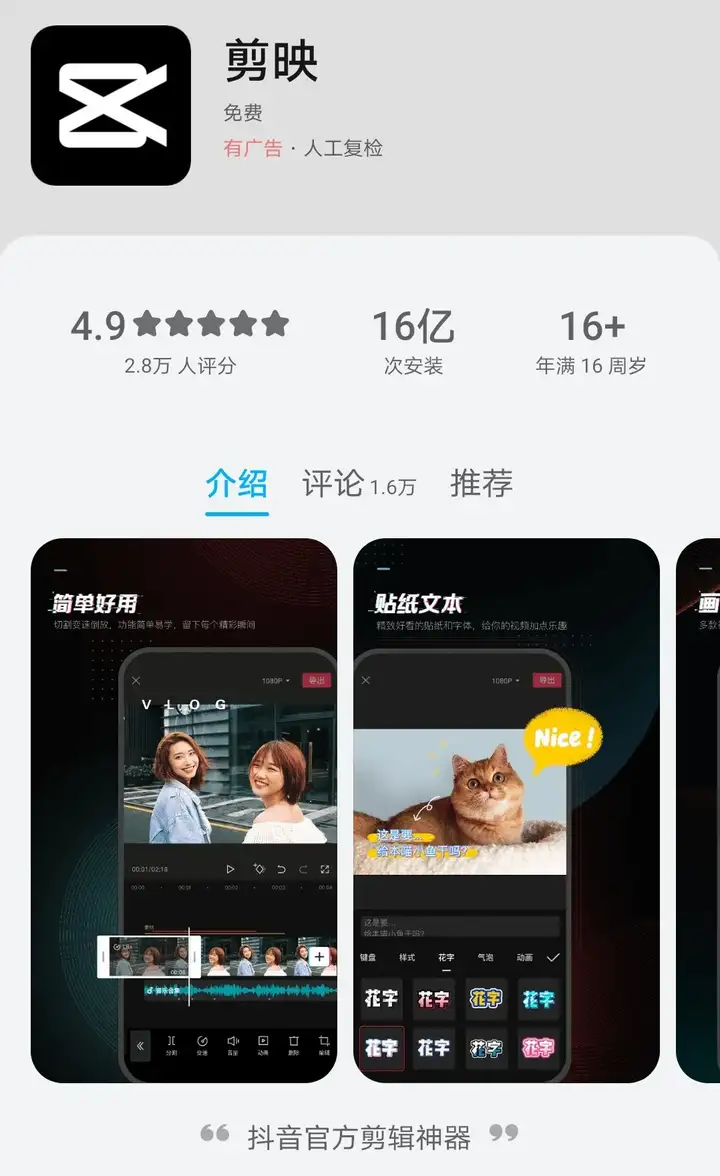Viewport: 720px width, 1176px height.
Task: Switch to the 推荐 tab
Action: (481, 484)
